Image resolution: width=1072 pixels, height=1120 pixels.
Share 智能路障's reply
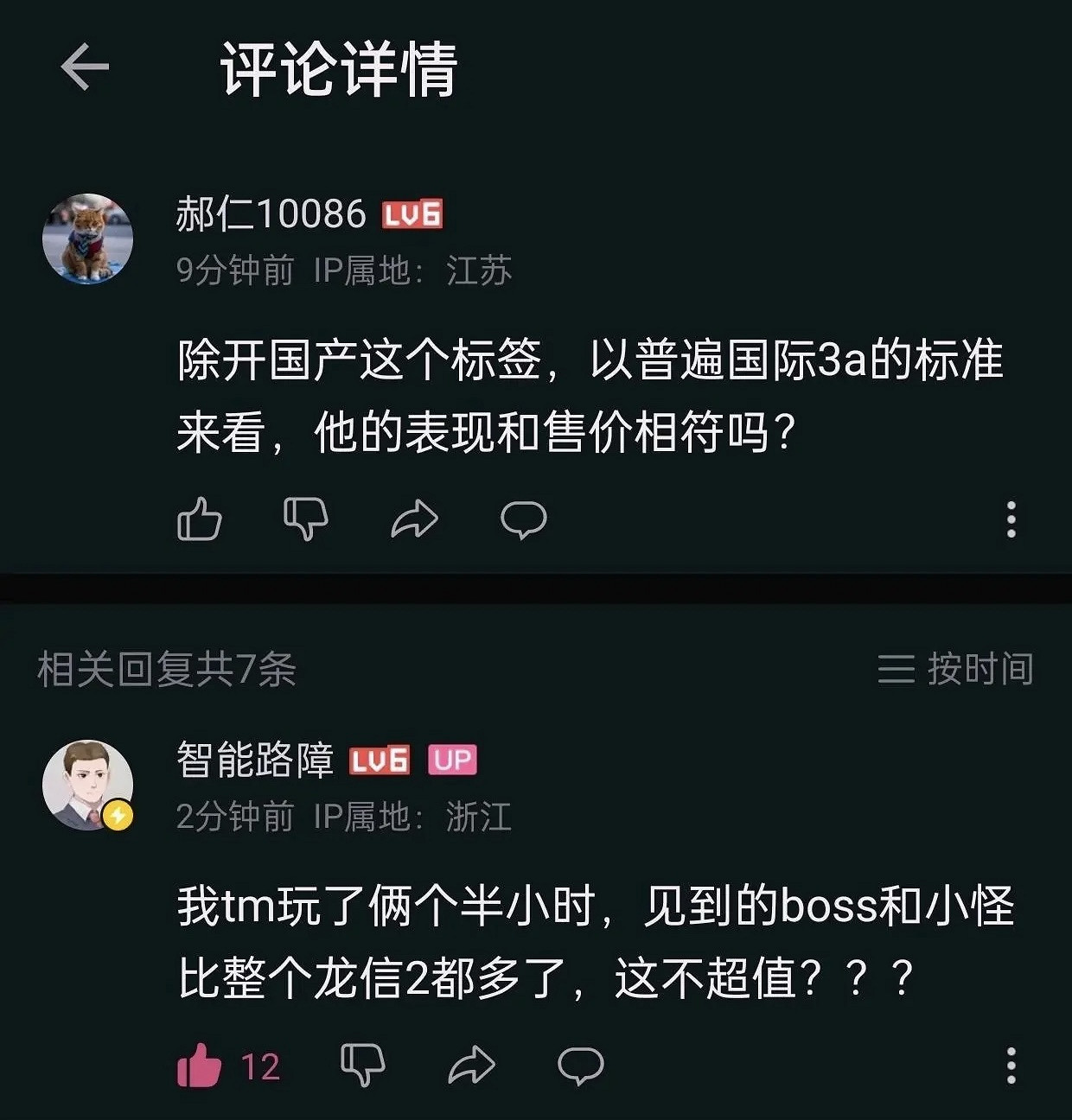tap(471, 1066)
